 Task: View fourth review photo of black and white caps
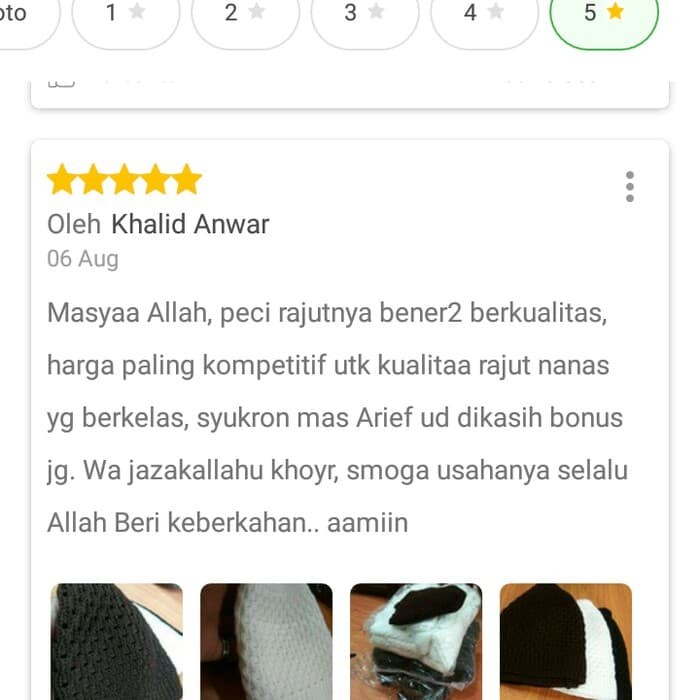click(566, 641)
